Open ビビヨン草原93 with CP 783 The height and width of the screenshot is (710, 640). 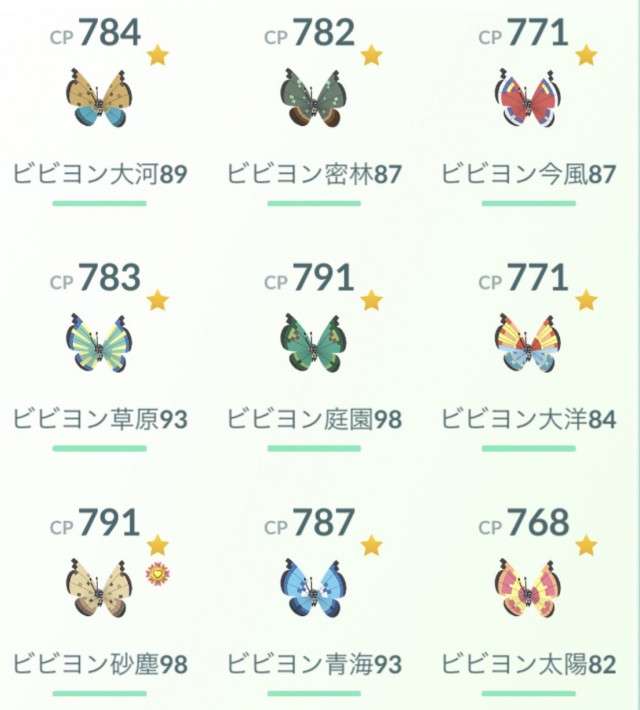click(99, 342)
